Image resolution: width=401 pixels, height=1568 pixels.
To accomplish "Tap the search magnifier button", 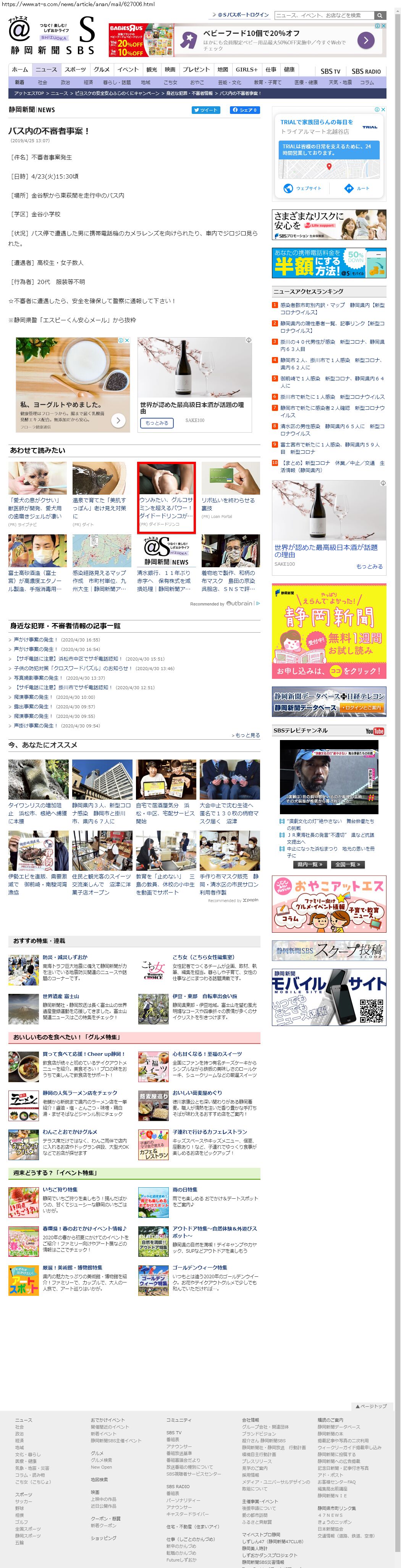I will (x=380, y=15).
